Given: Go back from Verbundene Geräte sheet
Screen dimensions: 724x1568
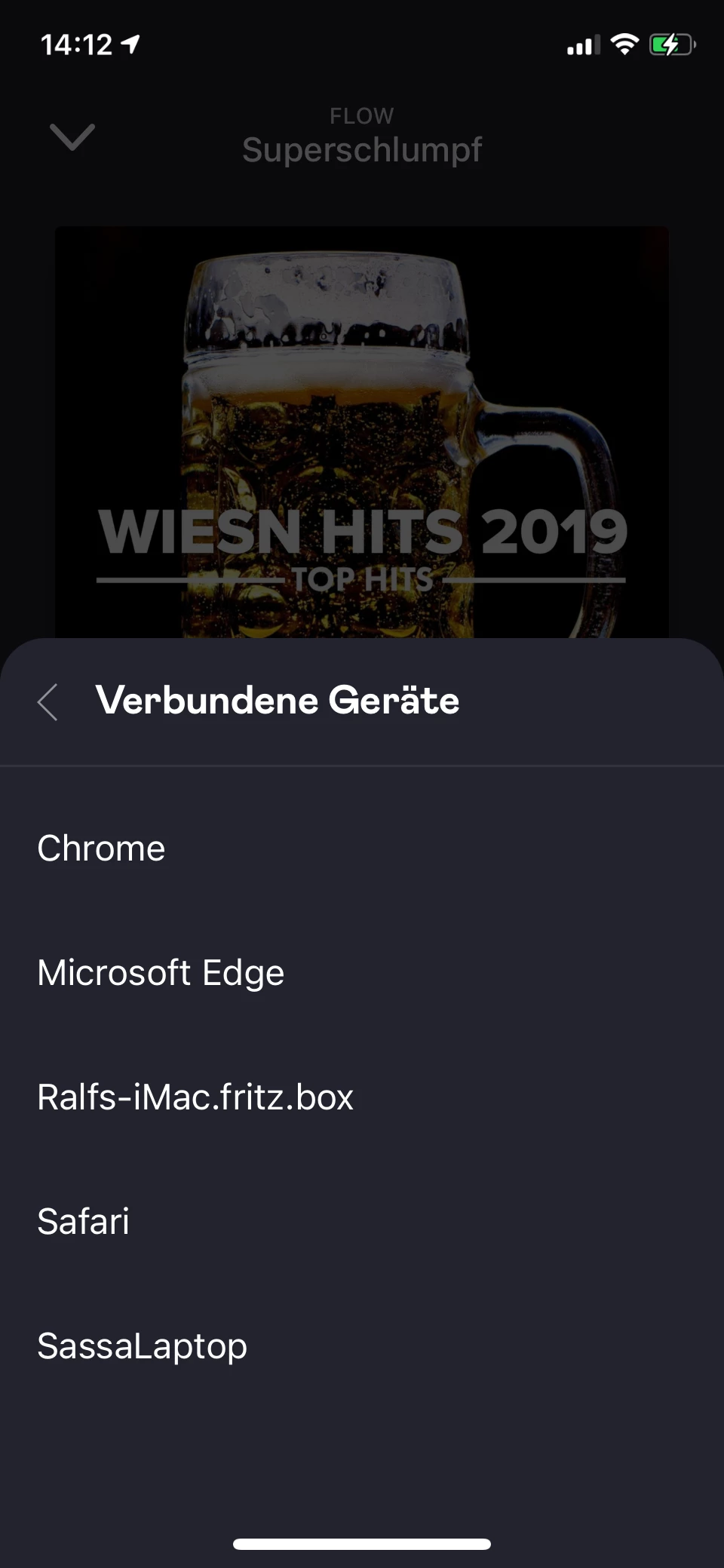Looking at the screenshot, I should coord(48,702).
